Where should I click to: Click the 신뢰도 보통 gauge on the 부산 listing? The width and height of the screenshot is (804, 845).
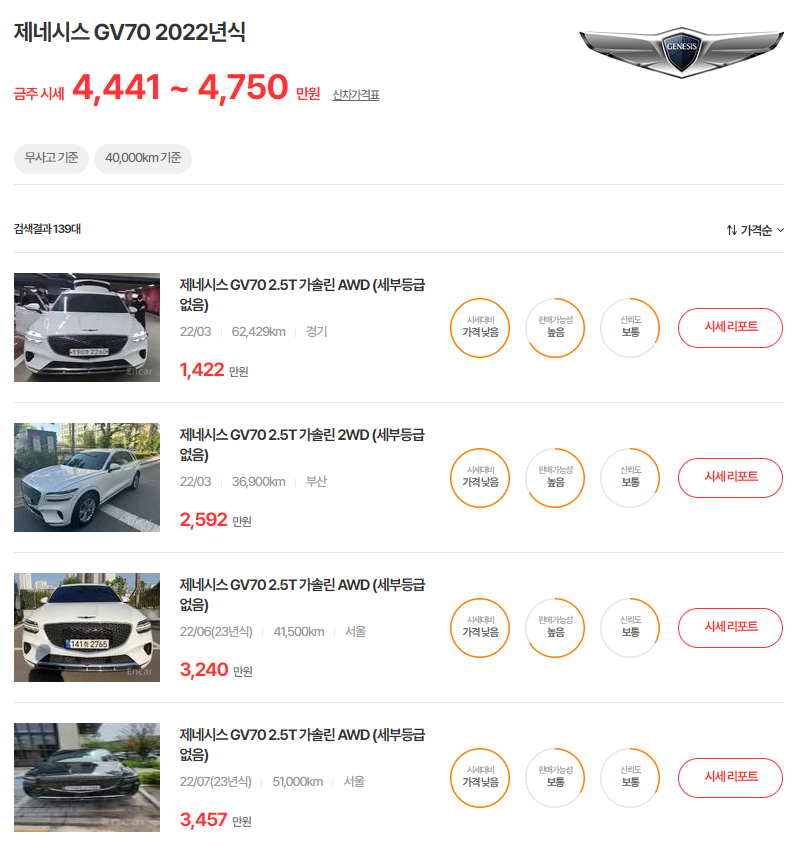(x=629, y=478)
